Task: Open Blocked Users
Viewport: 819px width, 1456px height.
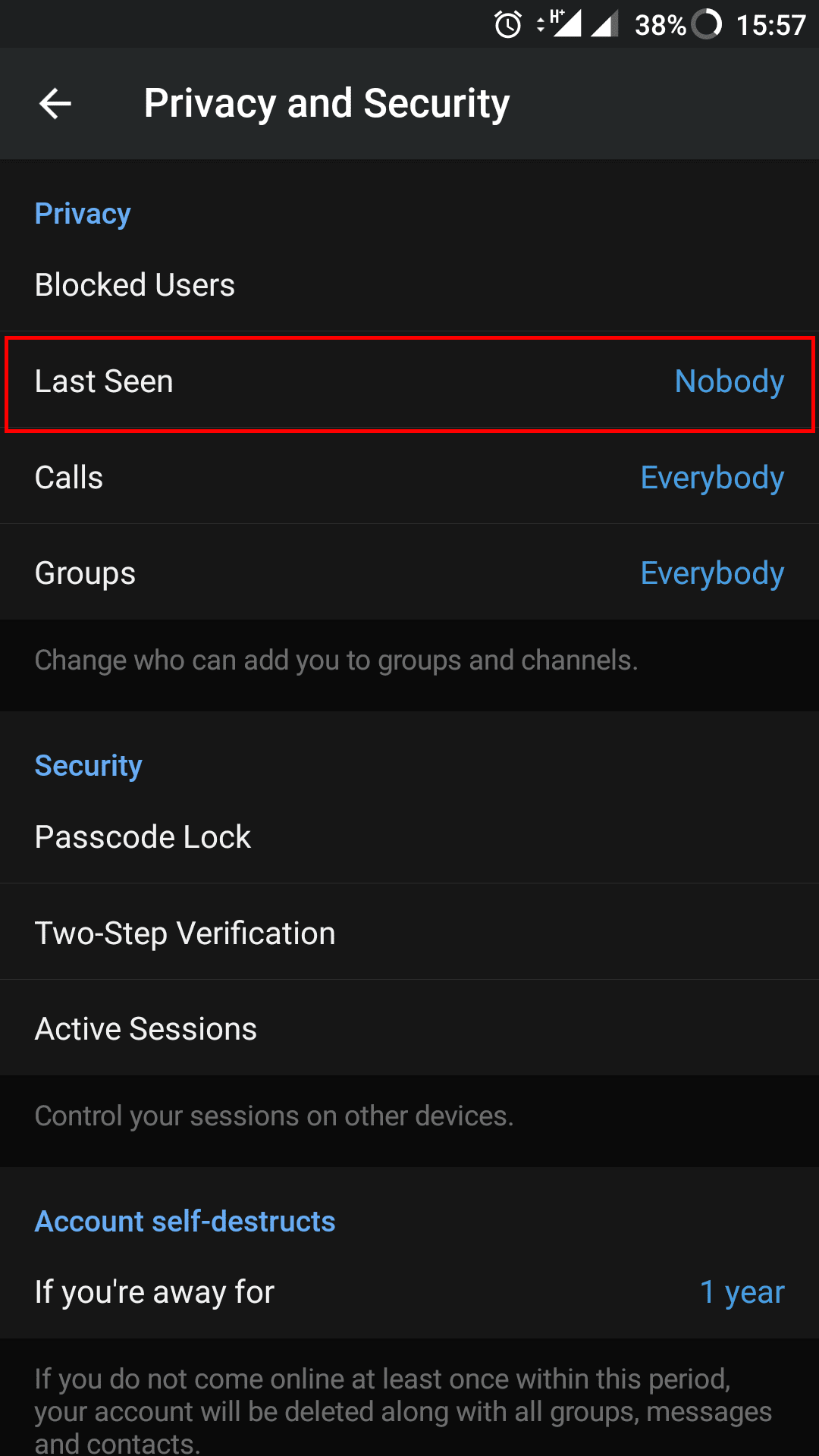Action: pyautogui.click(x=409, y=285)
